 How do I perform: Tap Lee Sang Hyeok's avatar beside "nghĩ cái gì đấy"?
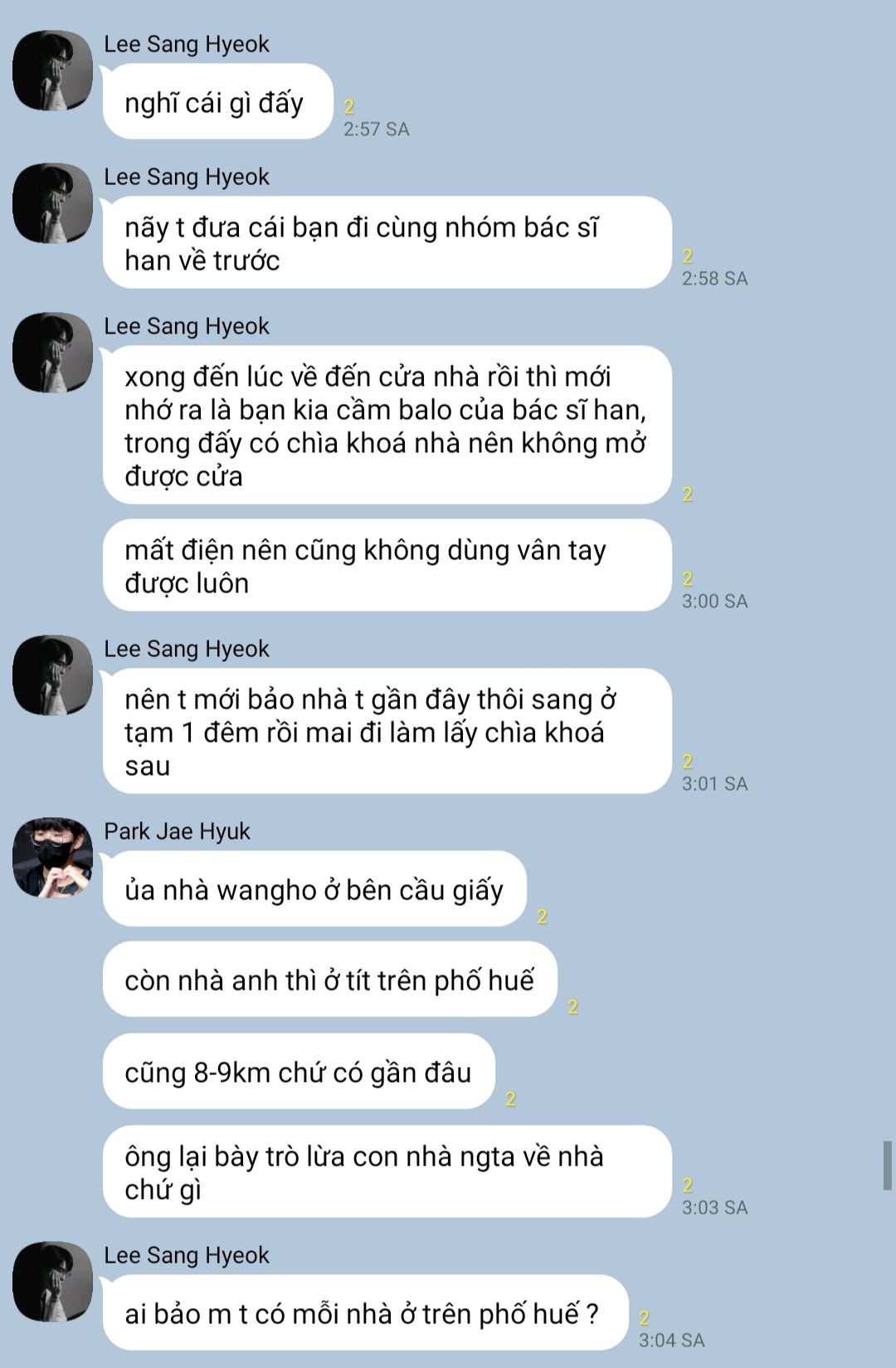point(52,71)
